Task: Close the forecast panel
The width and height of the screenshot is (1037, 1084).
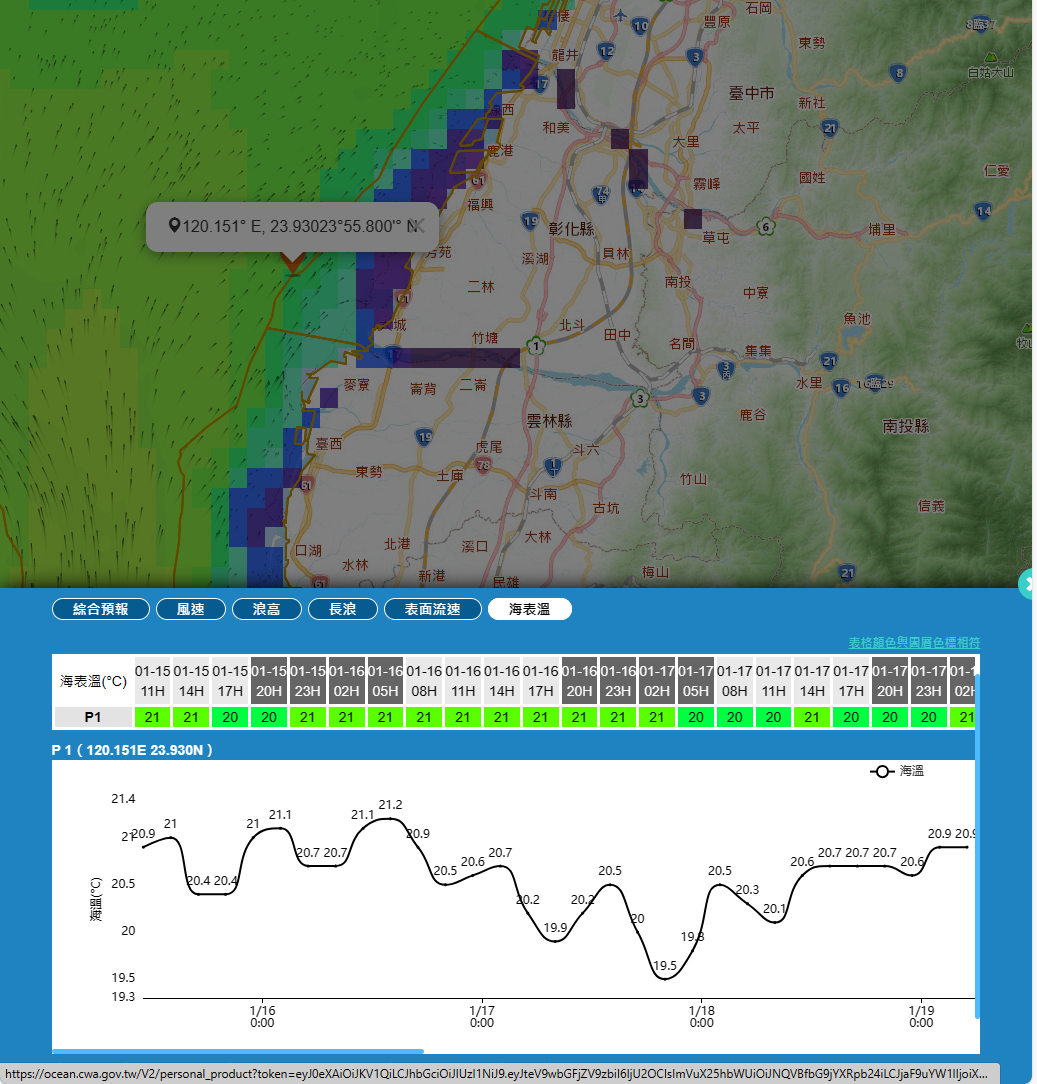Action: coord(1029,583)
